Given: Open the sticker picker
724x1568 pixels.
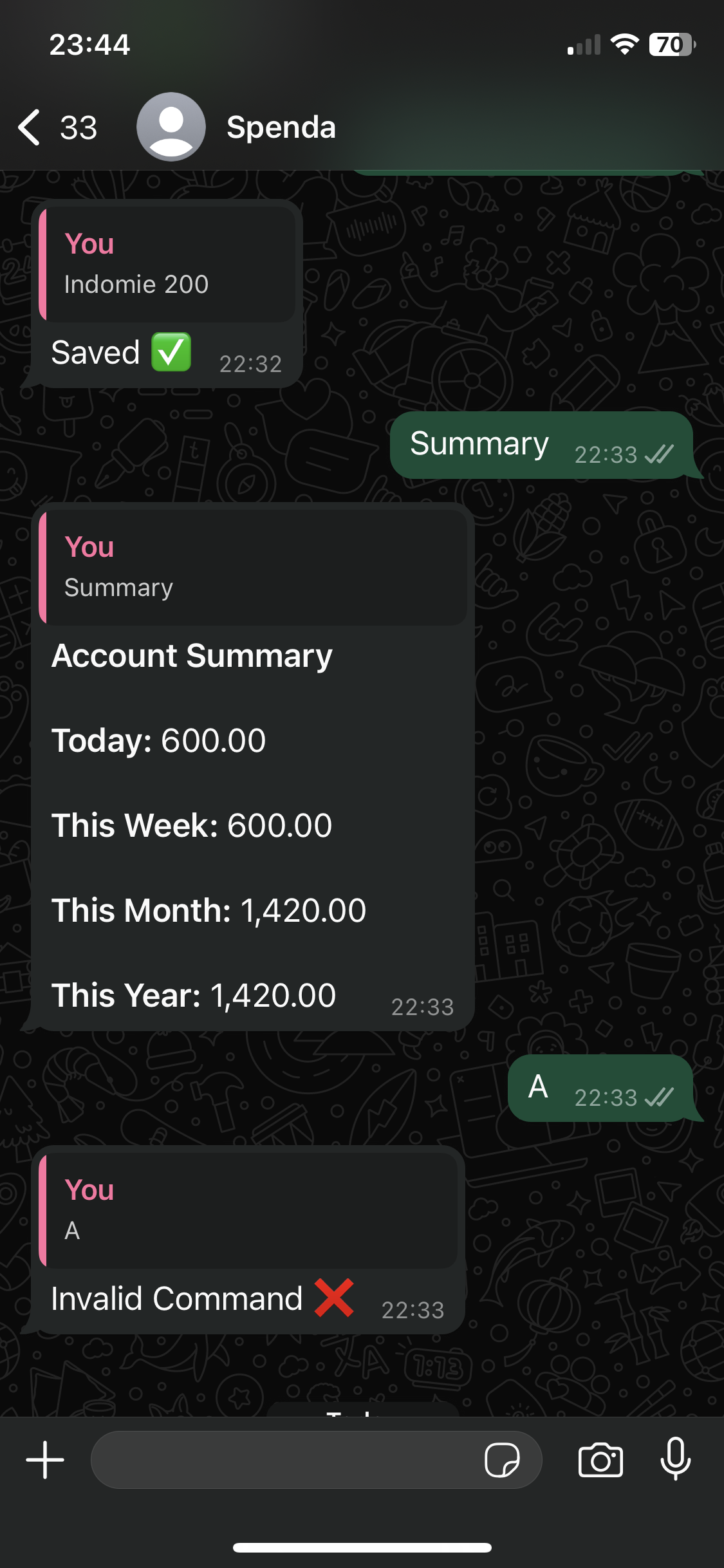Looking at the screenshot, I should click(x=502, y=1460).
